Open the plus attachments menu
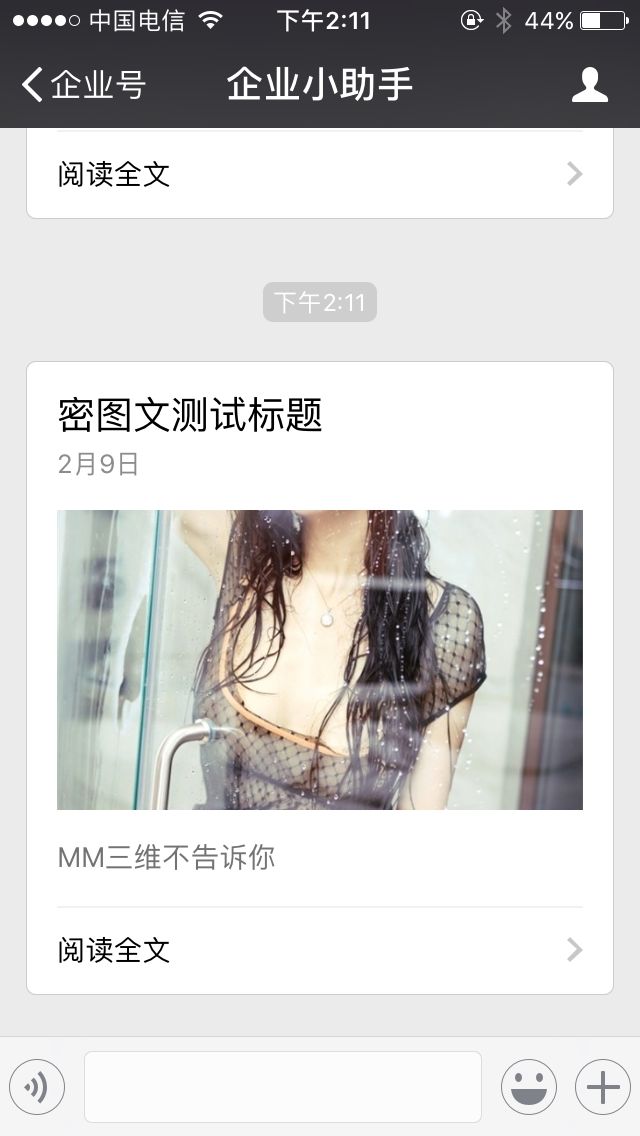The image size is (640, 1136). [x=603, y=1087]
